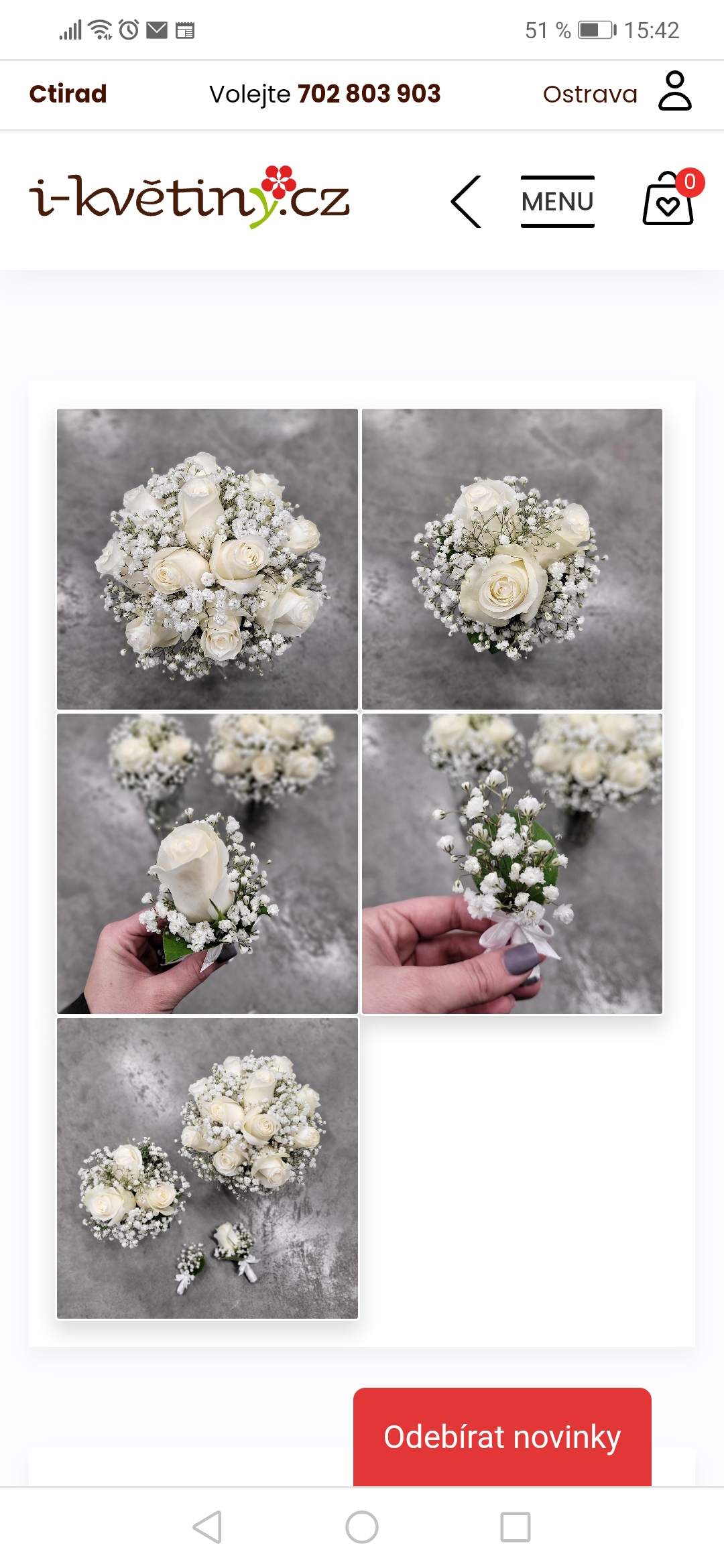This screenshot has width=724, height=1568.
Task: Tap the left arrow back icon
Action: coord(466,202)
